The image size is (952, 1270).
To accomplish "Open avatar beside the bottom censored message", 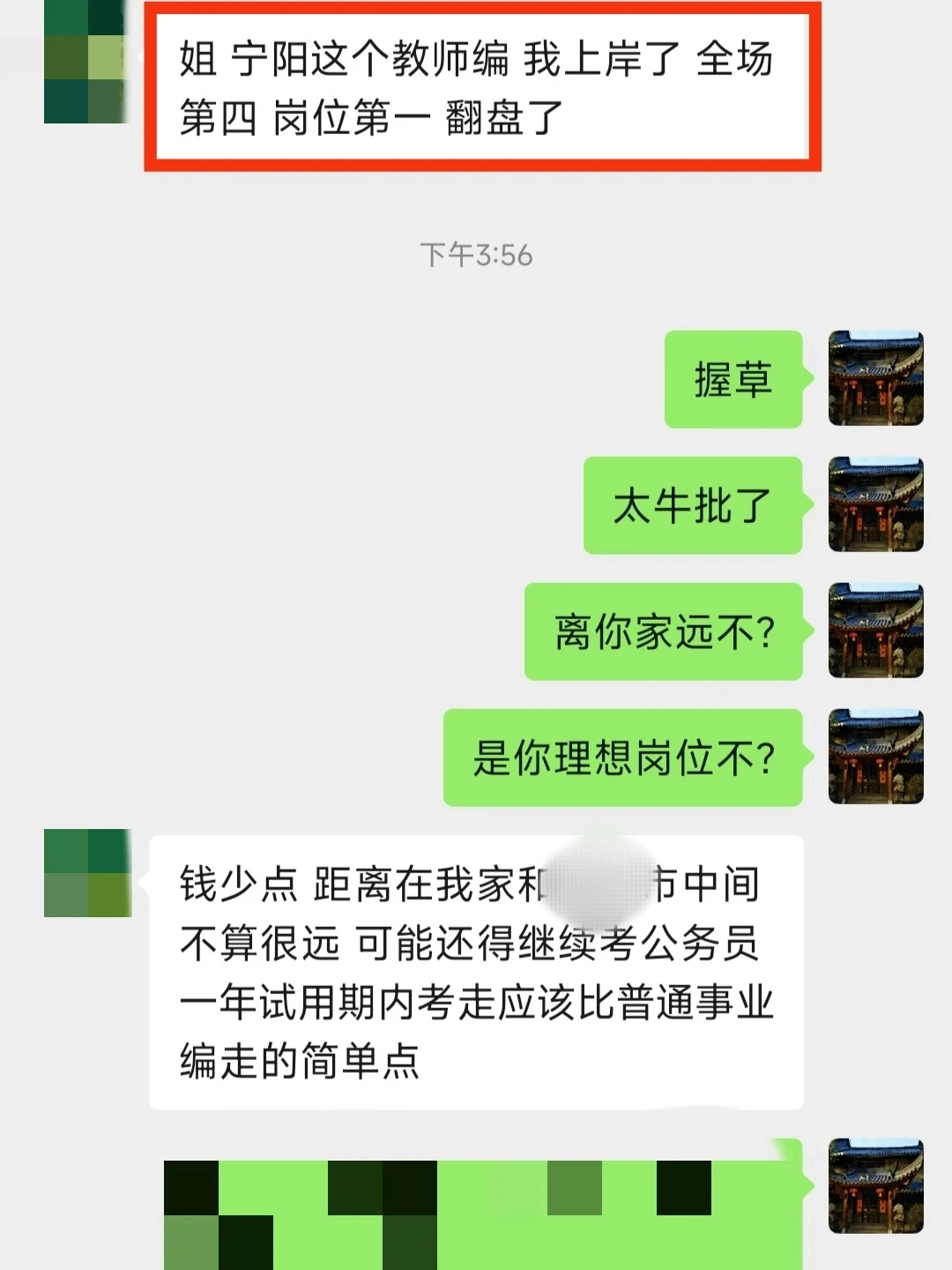I will pos(875,1186).
